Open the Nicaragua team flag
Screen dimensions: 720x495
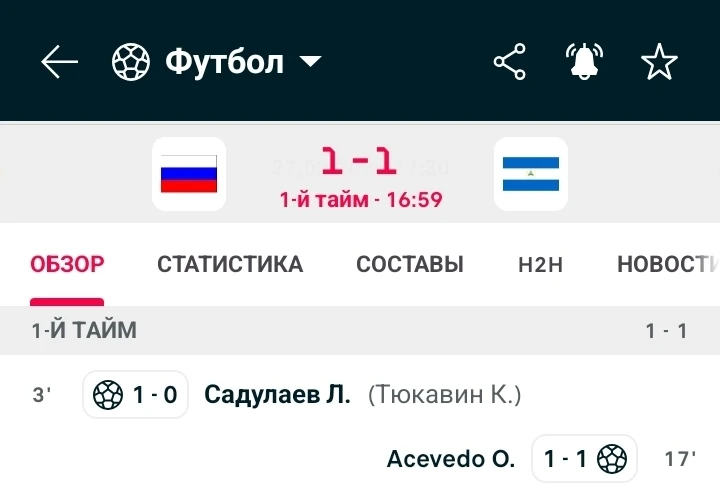coord(531,174)
